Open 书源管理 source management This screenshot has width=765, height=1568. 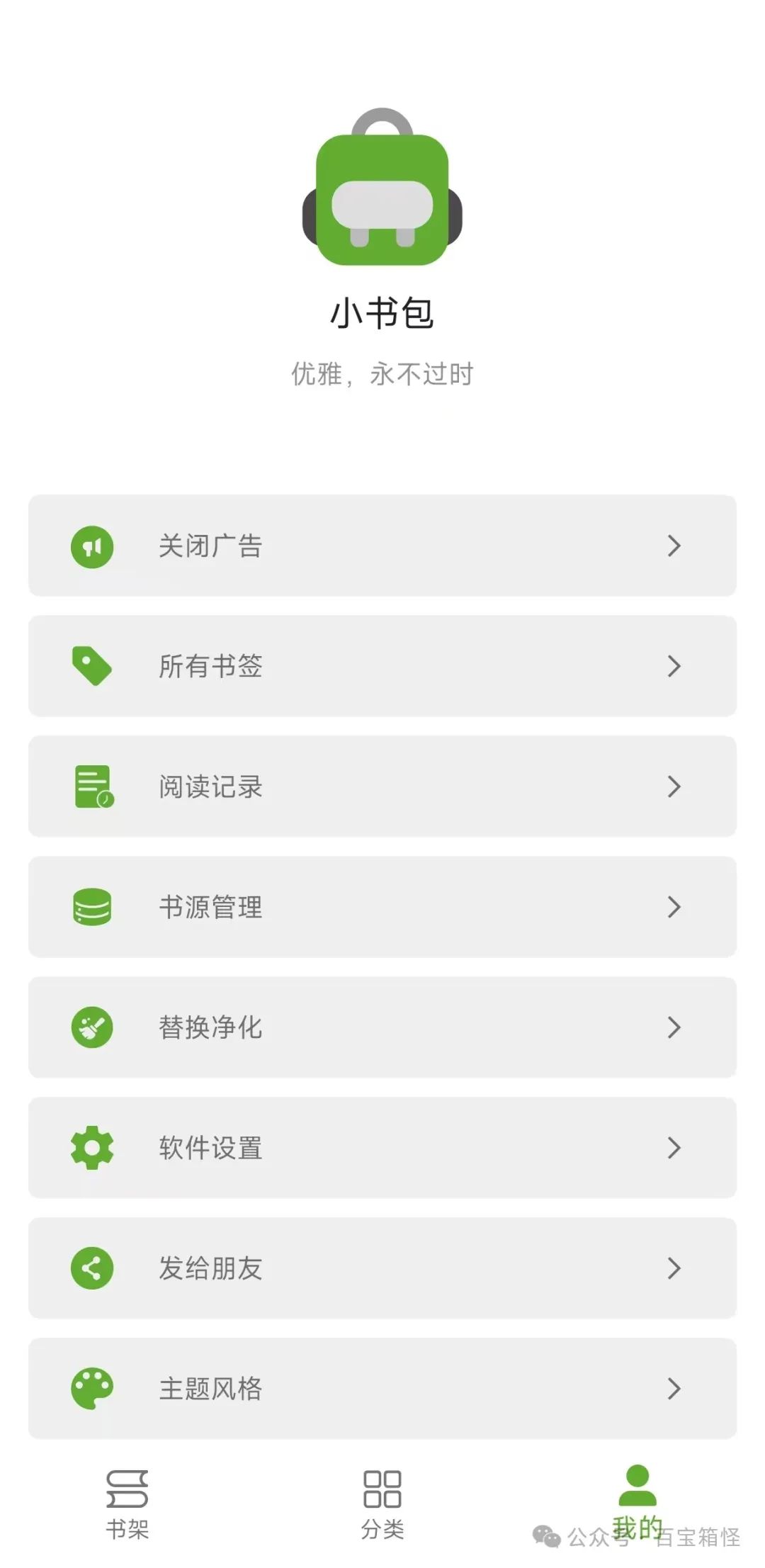click(x=382, y=907)
